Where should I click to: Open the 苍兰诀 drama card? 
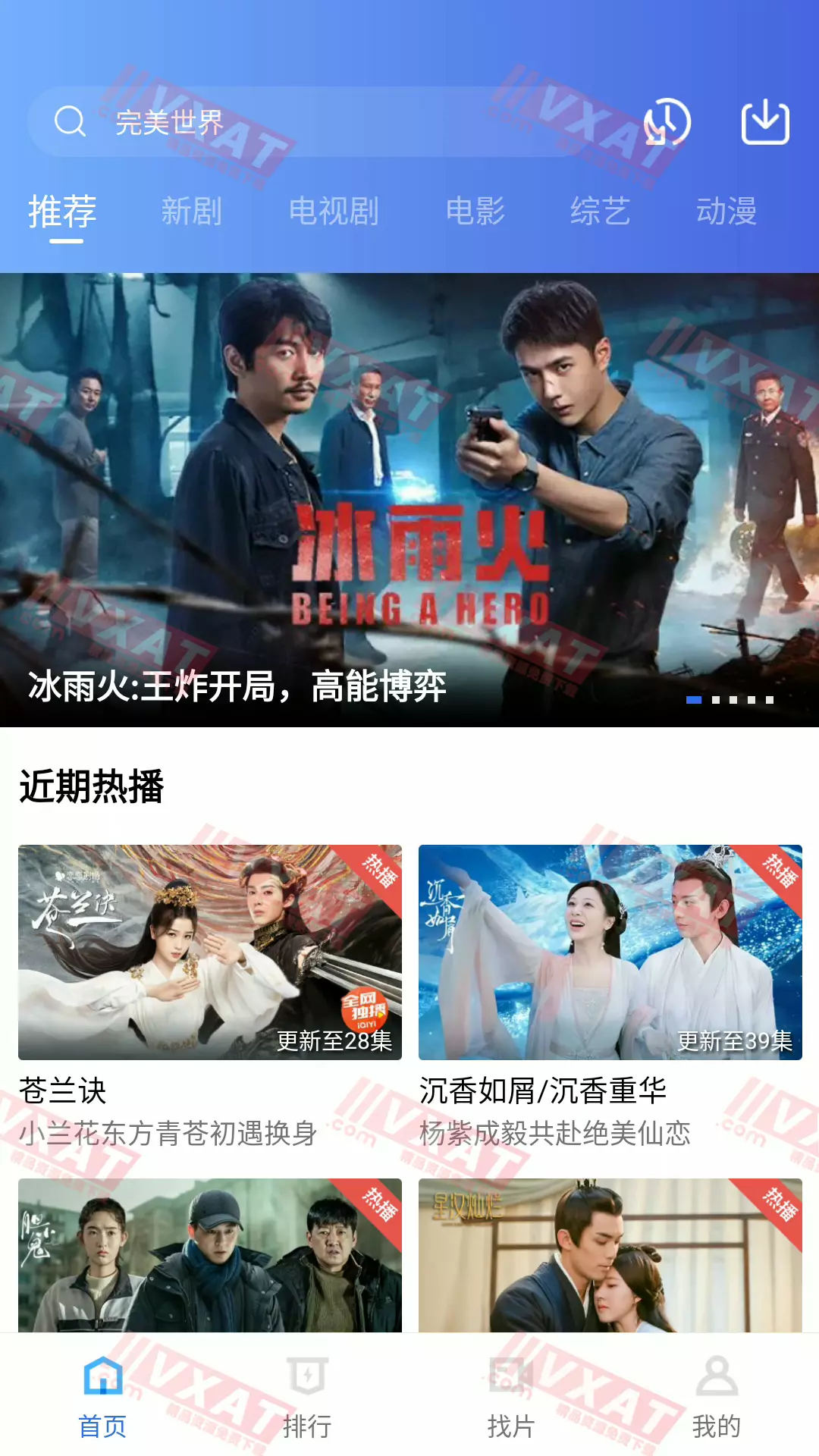210,952
